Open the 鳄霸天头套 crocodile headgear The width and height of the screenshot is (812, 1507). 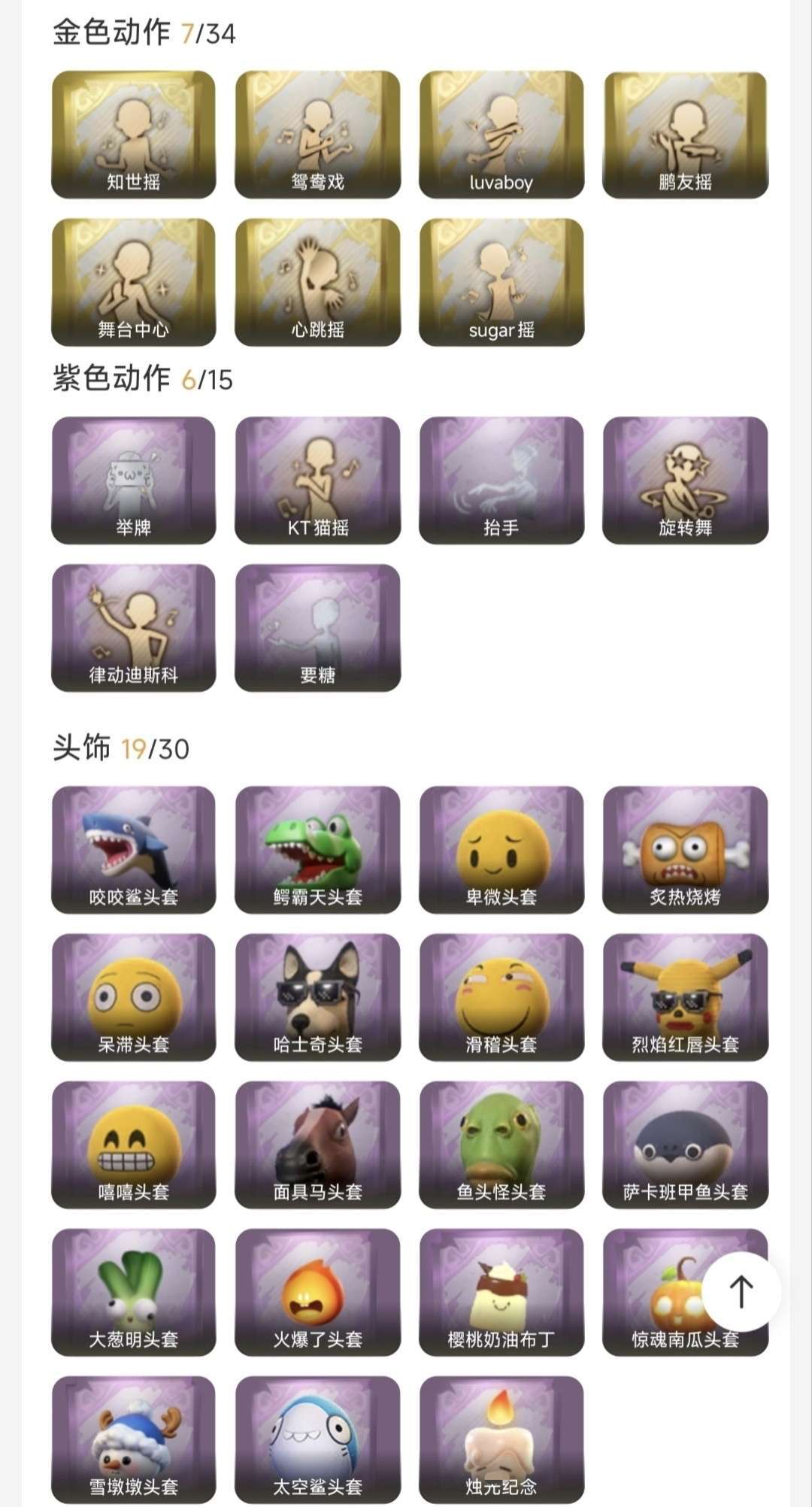click(x=317, y=850)
